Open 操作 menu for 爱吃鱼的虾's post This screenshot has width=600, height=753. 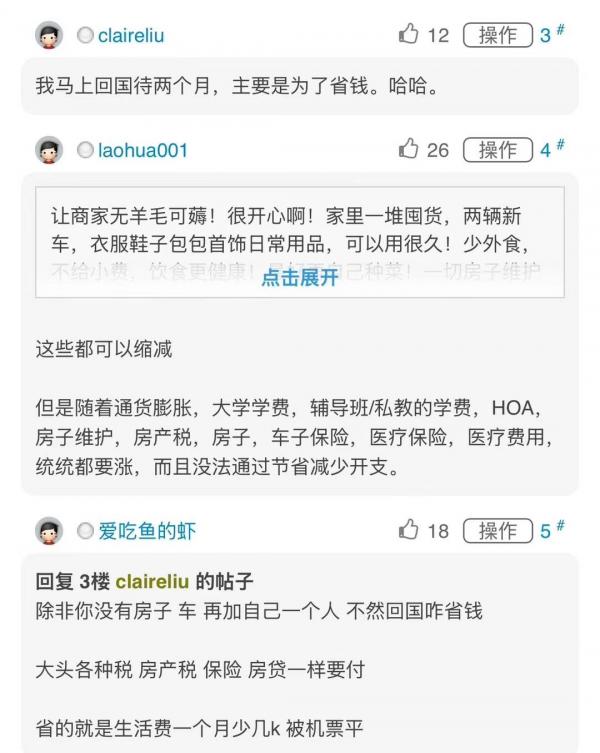tap(497, 530)
